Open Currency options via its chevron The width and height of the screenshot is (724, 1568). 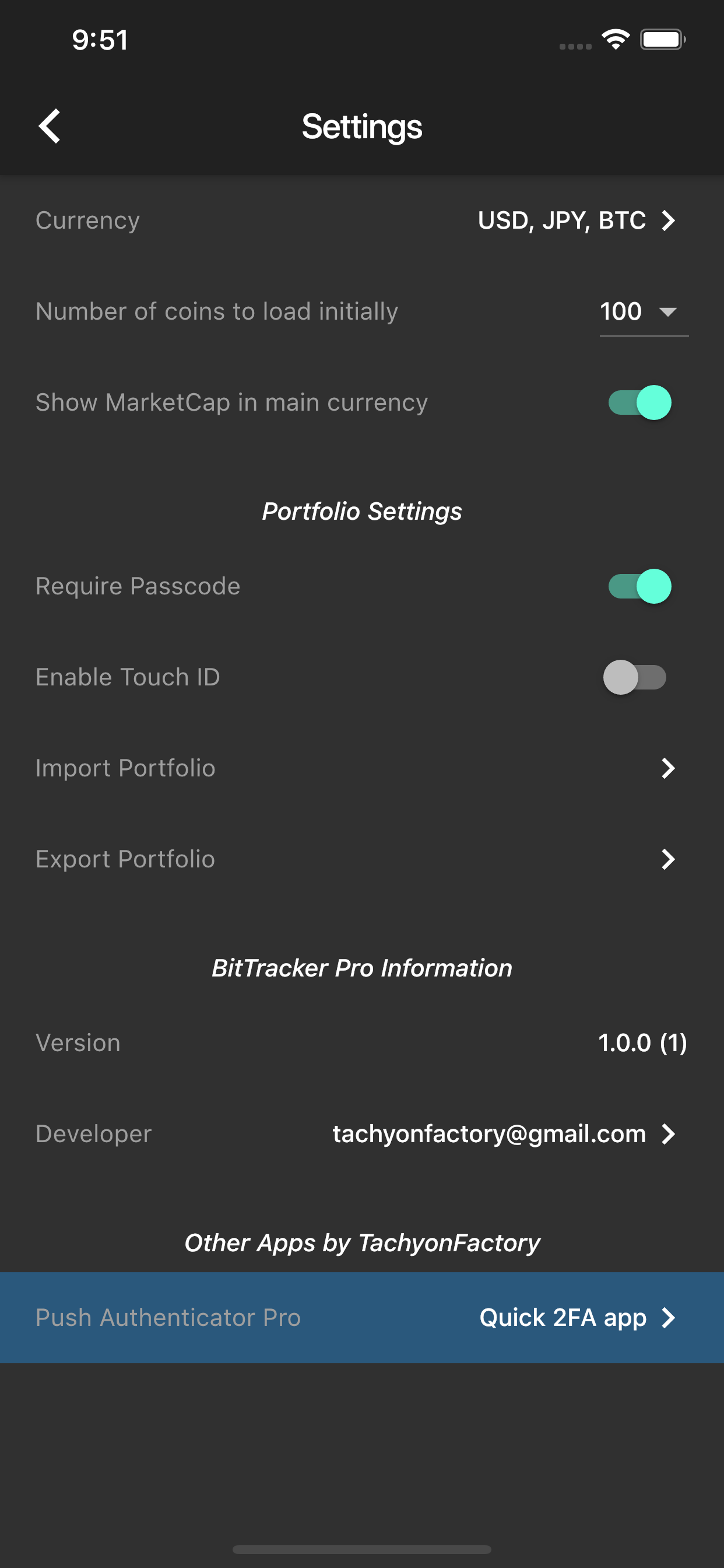tap(668, 220)
